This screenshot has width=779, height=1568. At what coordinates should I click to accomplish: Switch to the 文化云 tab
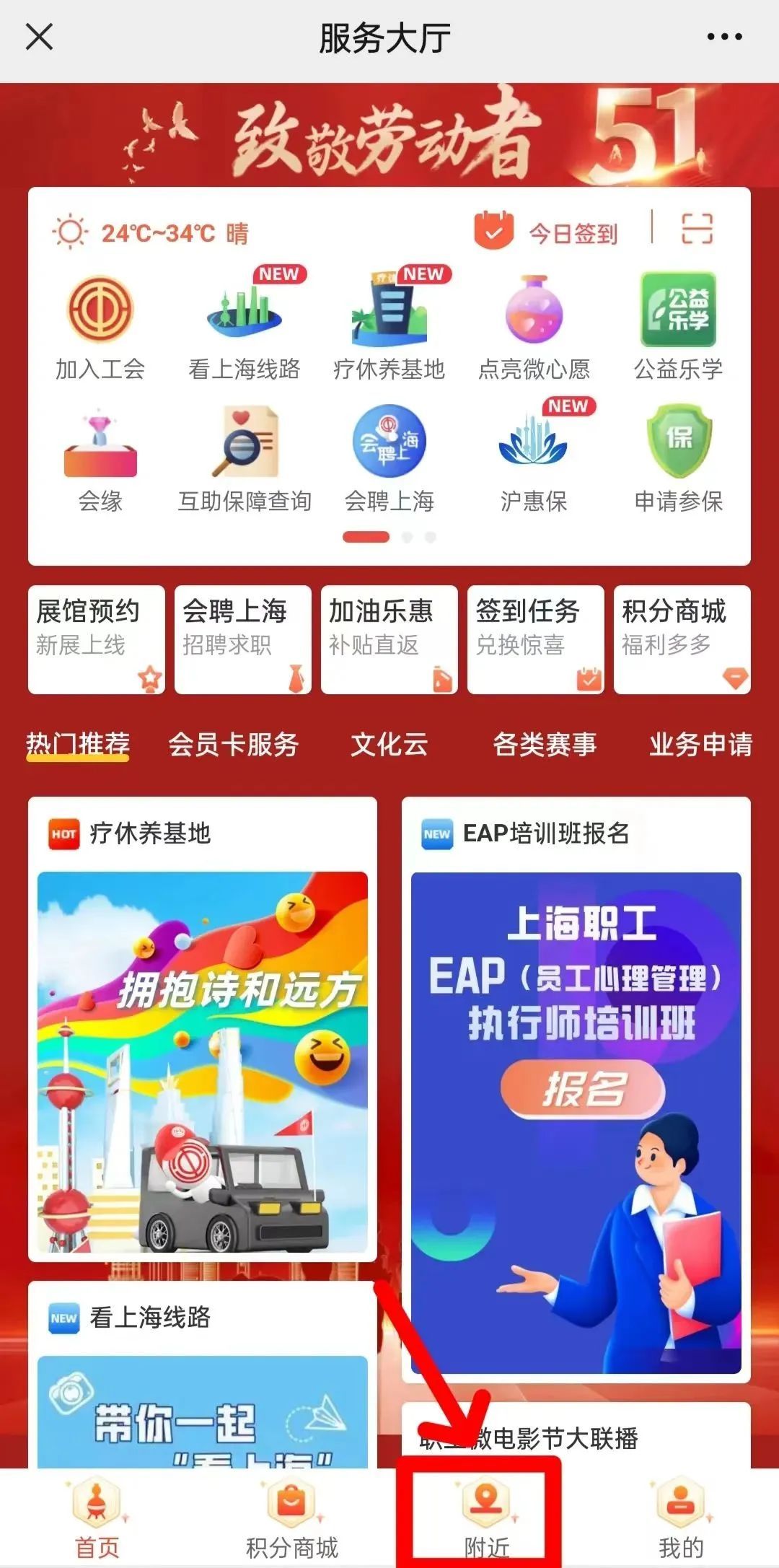pyautogui.click(x=389, y=744)
